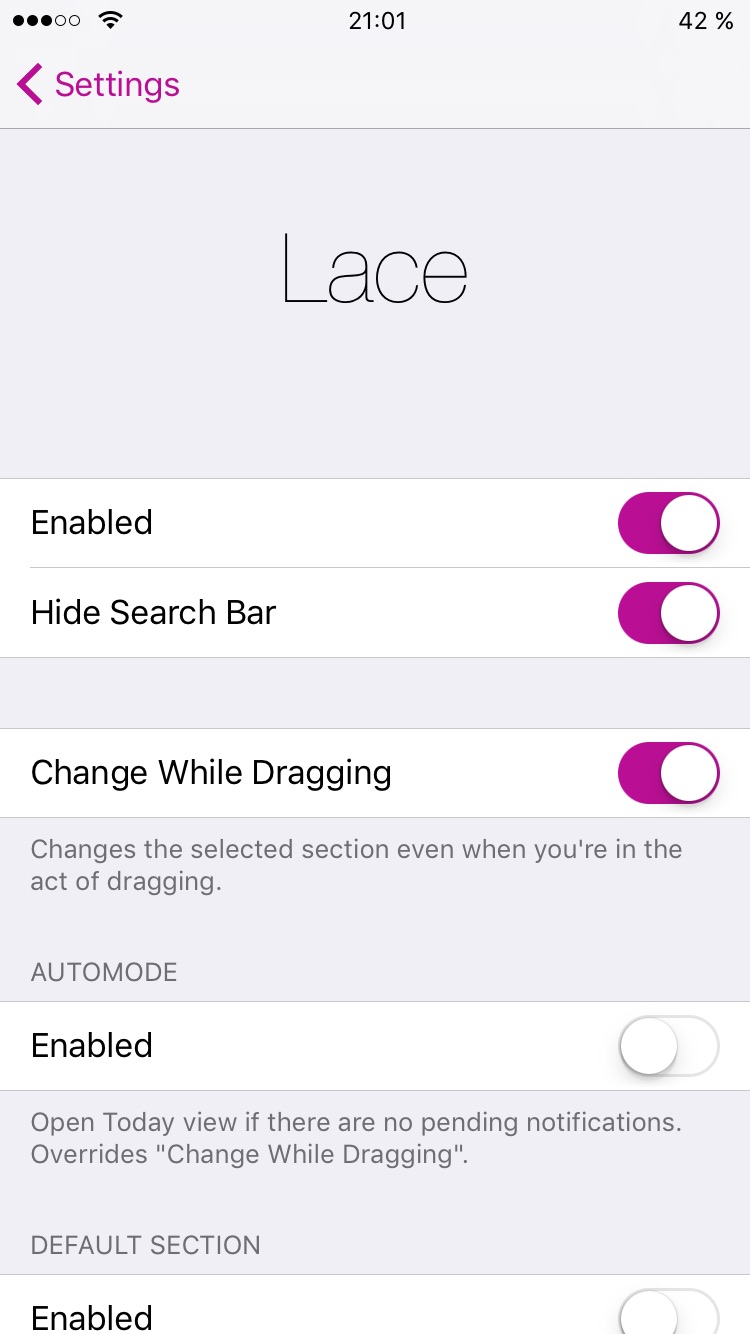Turn on Default Section Enabled switch
The width and height of the screenshot is (750, 1334).
coord(668,1314)
